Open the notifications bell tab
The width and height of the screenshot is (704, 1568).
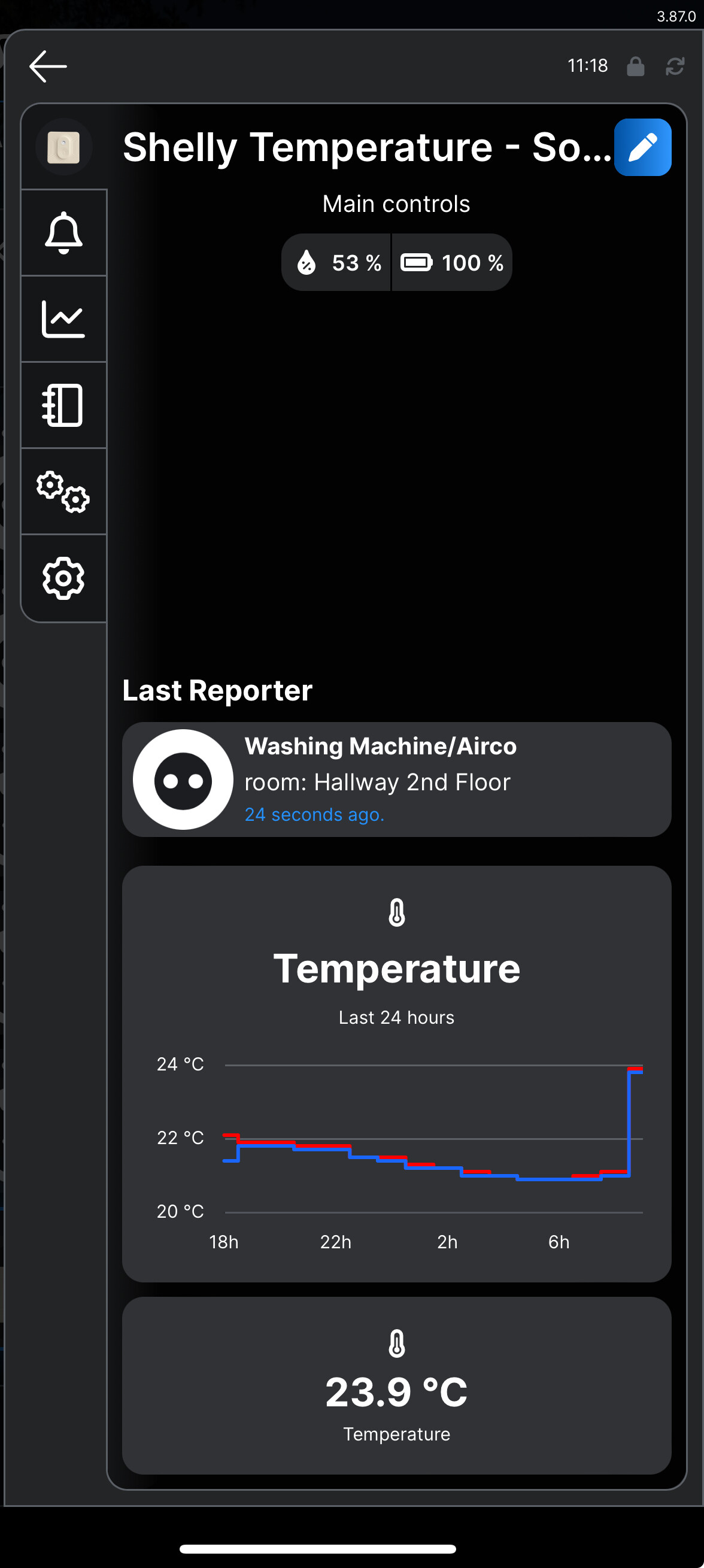[x=63, y=232]
